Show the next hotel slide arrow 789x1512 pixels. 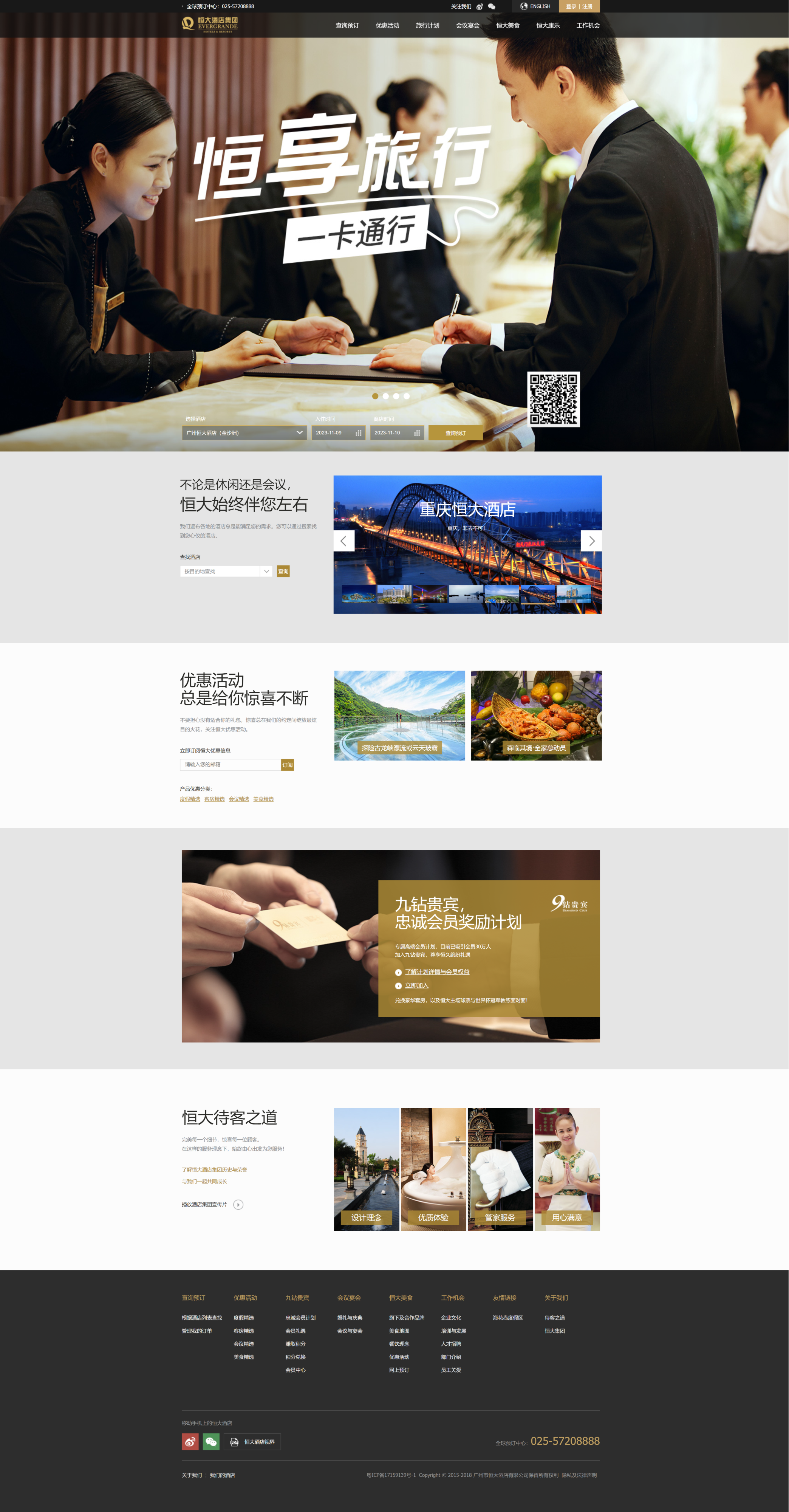tap(591, 541)
